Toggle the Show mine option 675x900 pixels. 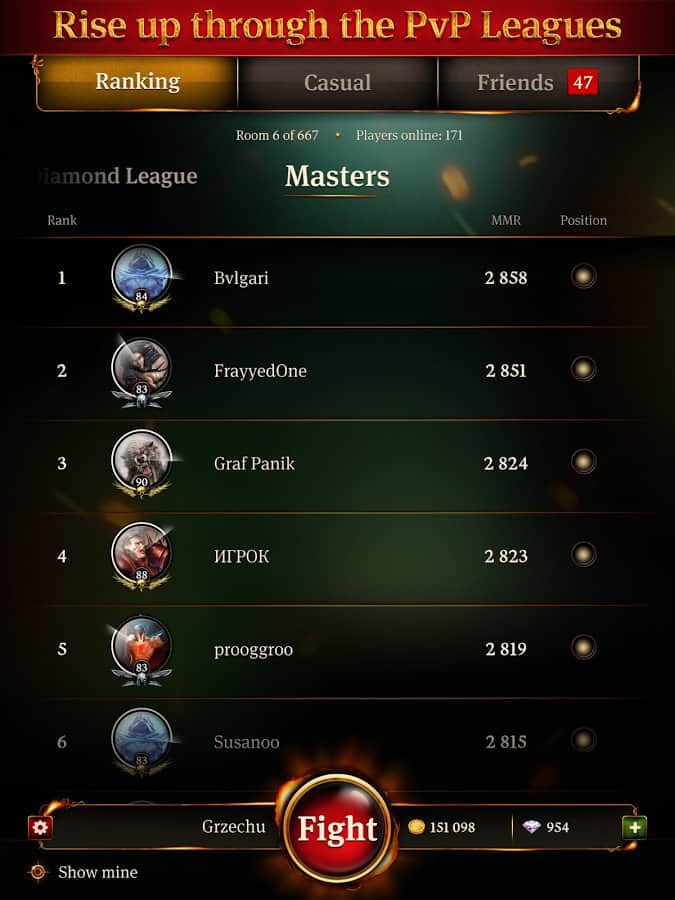(85, 872)
